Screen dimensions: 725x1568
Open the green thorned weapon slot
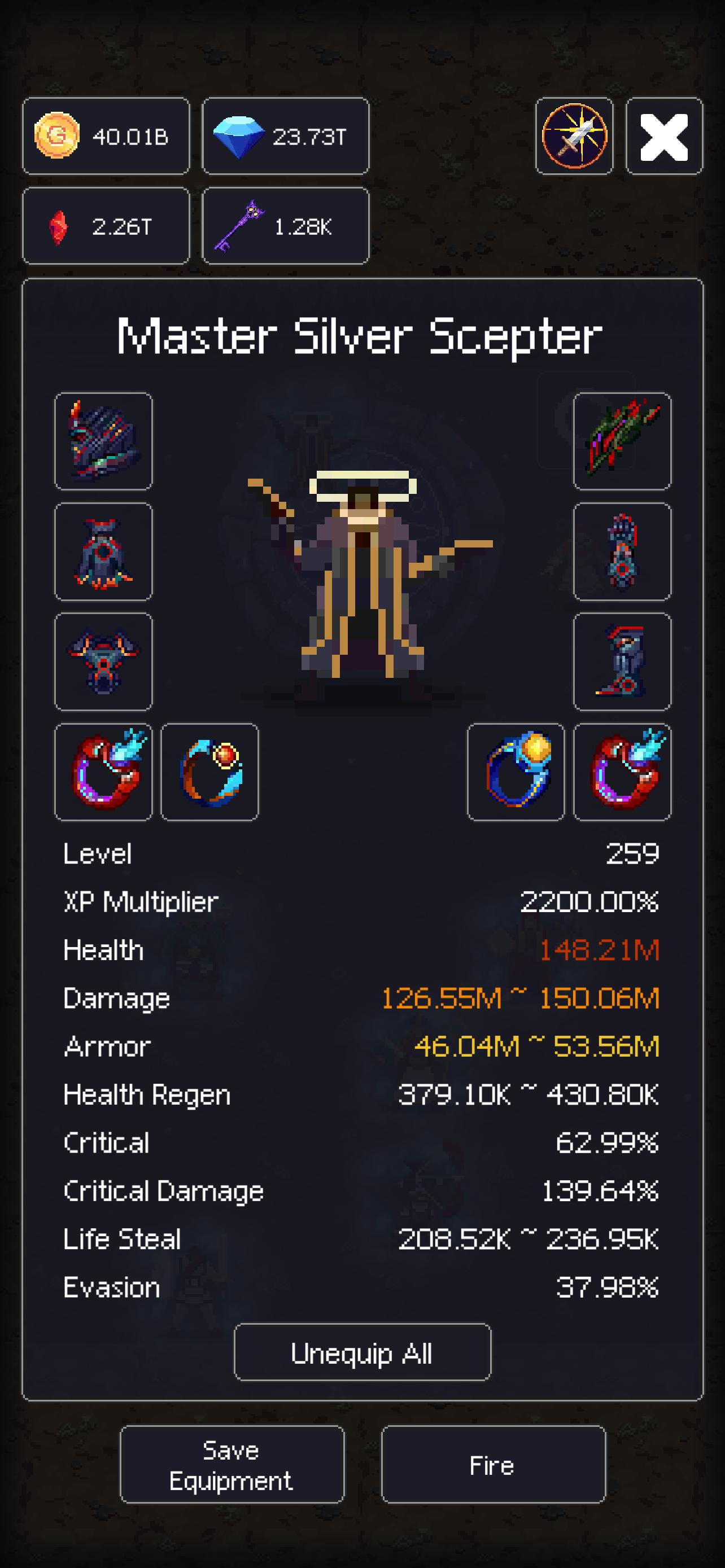pos(622,441)
